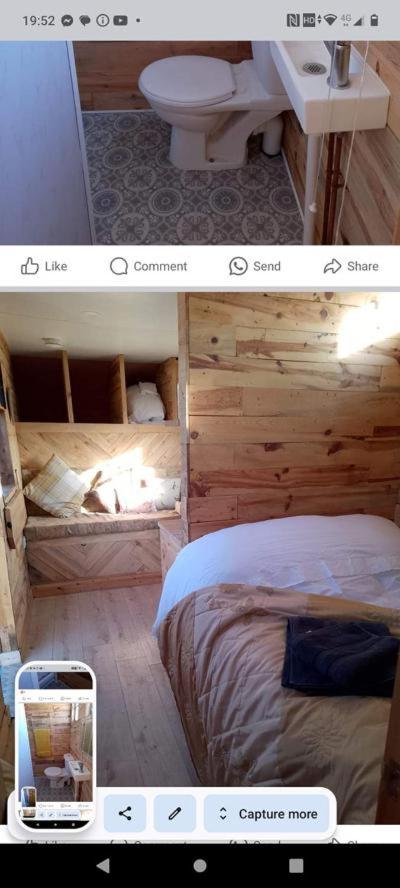Viewport: 400px width, 888px height.
Task: Open the screenshot preview thumbnail
Action: point(56,746)
